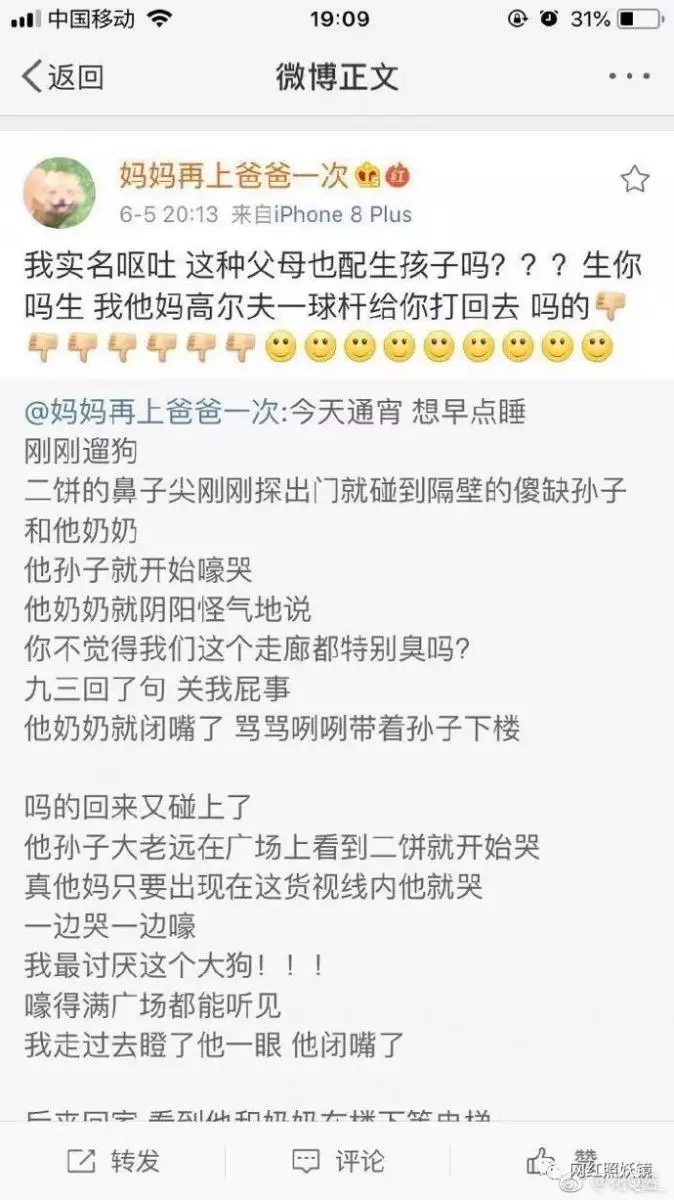Repost using the 转发 button

[x=113, y=1160]
